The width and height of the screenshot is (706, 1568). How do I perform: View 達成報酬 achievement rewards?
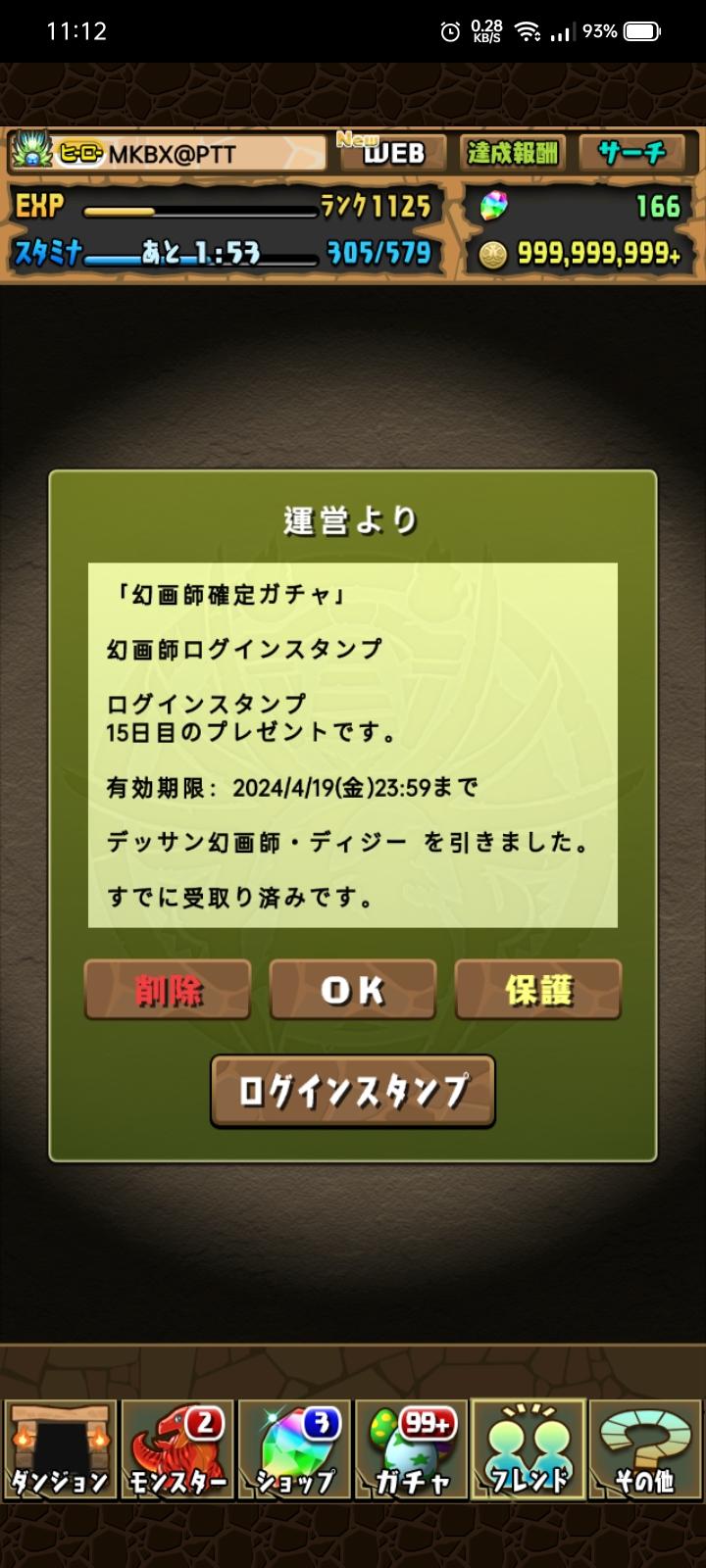(512, 152)
